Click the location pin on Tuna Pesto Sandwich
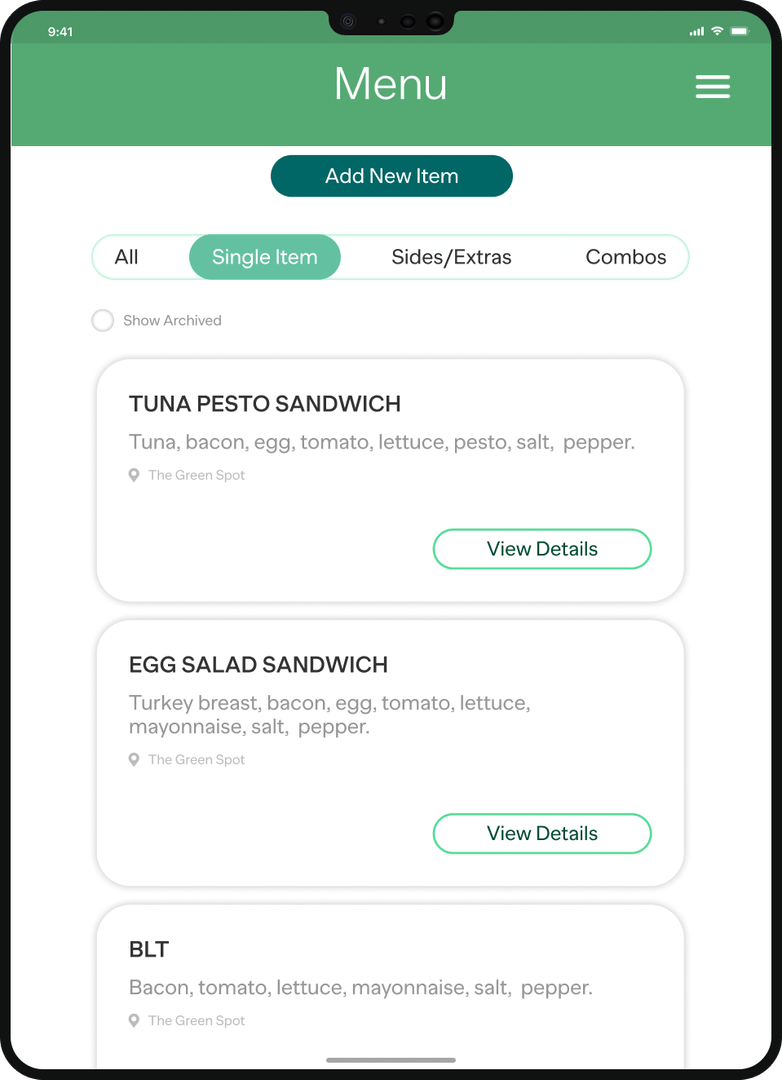 click(134, 475)
